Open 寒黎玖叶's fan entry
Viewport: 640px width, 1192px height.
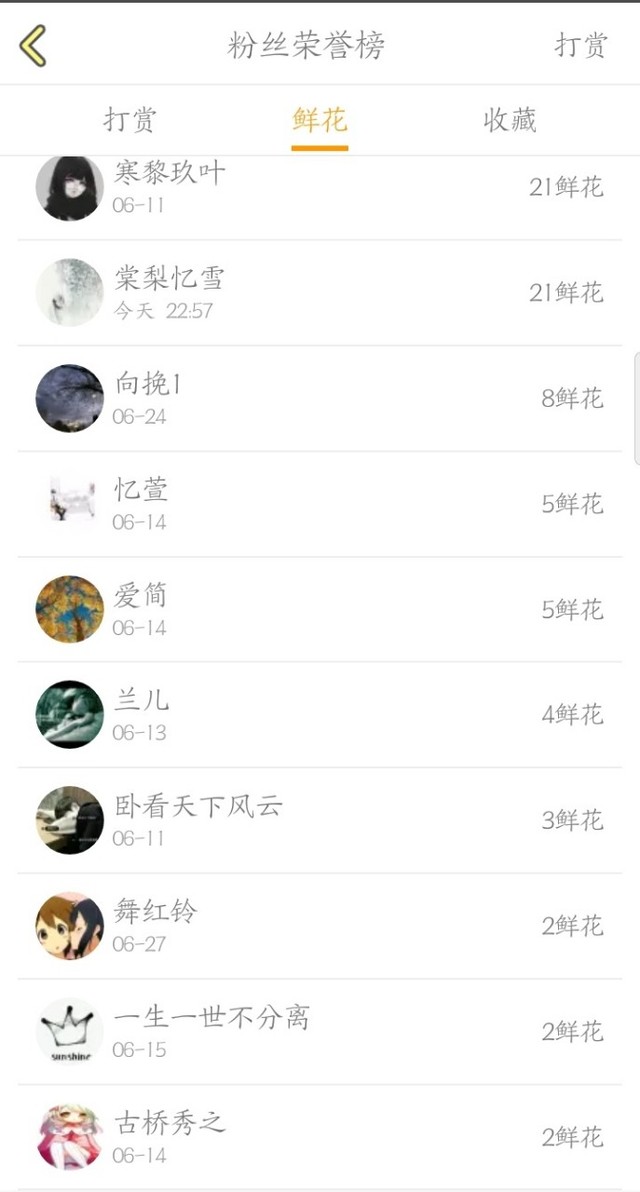[x=320, y=188]
